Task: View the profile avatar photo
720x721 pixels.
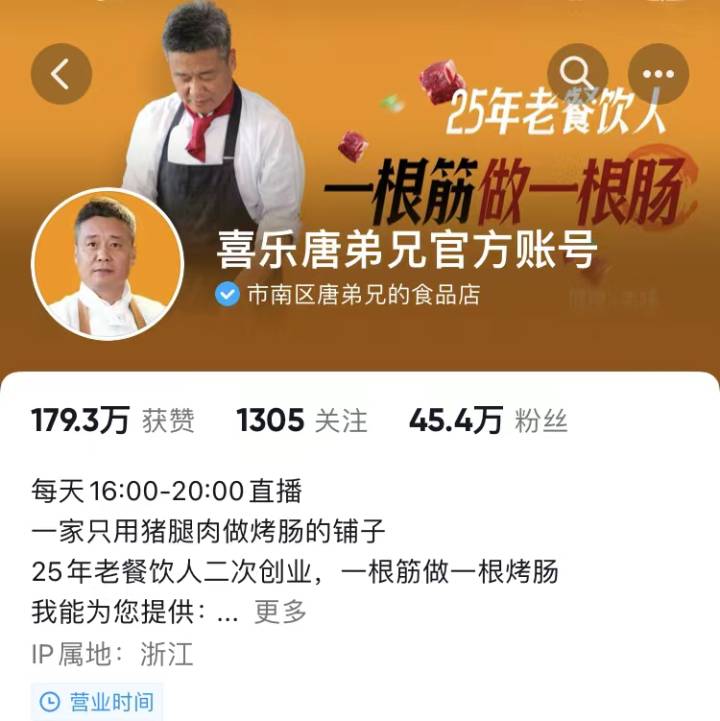Action: click(x=106, y=263)
